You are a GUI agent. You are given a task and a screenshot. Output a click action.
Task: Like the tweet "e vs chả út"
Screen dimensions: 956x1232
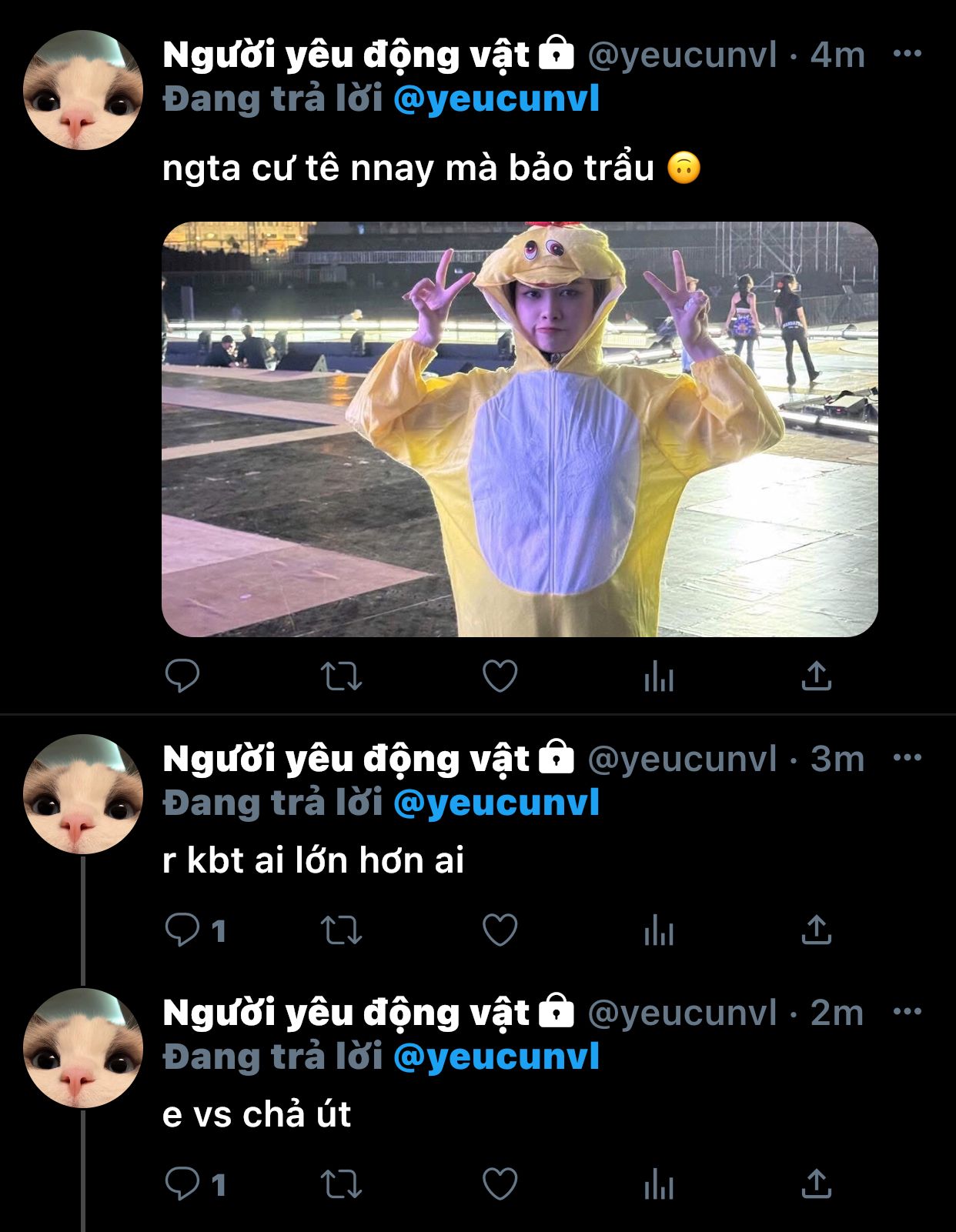[500, 1184]
